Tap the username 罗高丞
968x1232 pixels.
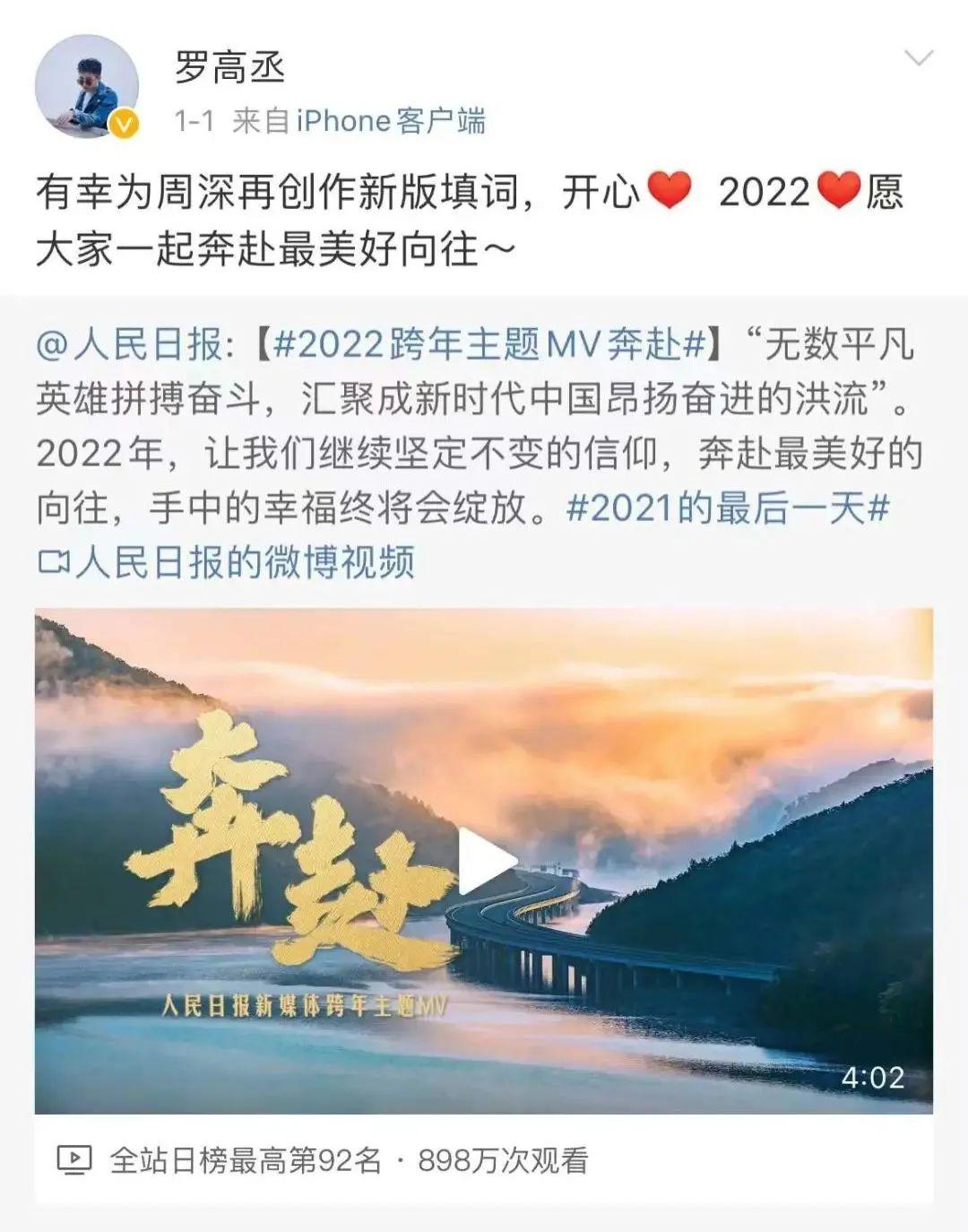coord(229,68)
